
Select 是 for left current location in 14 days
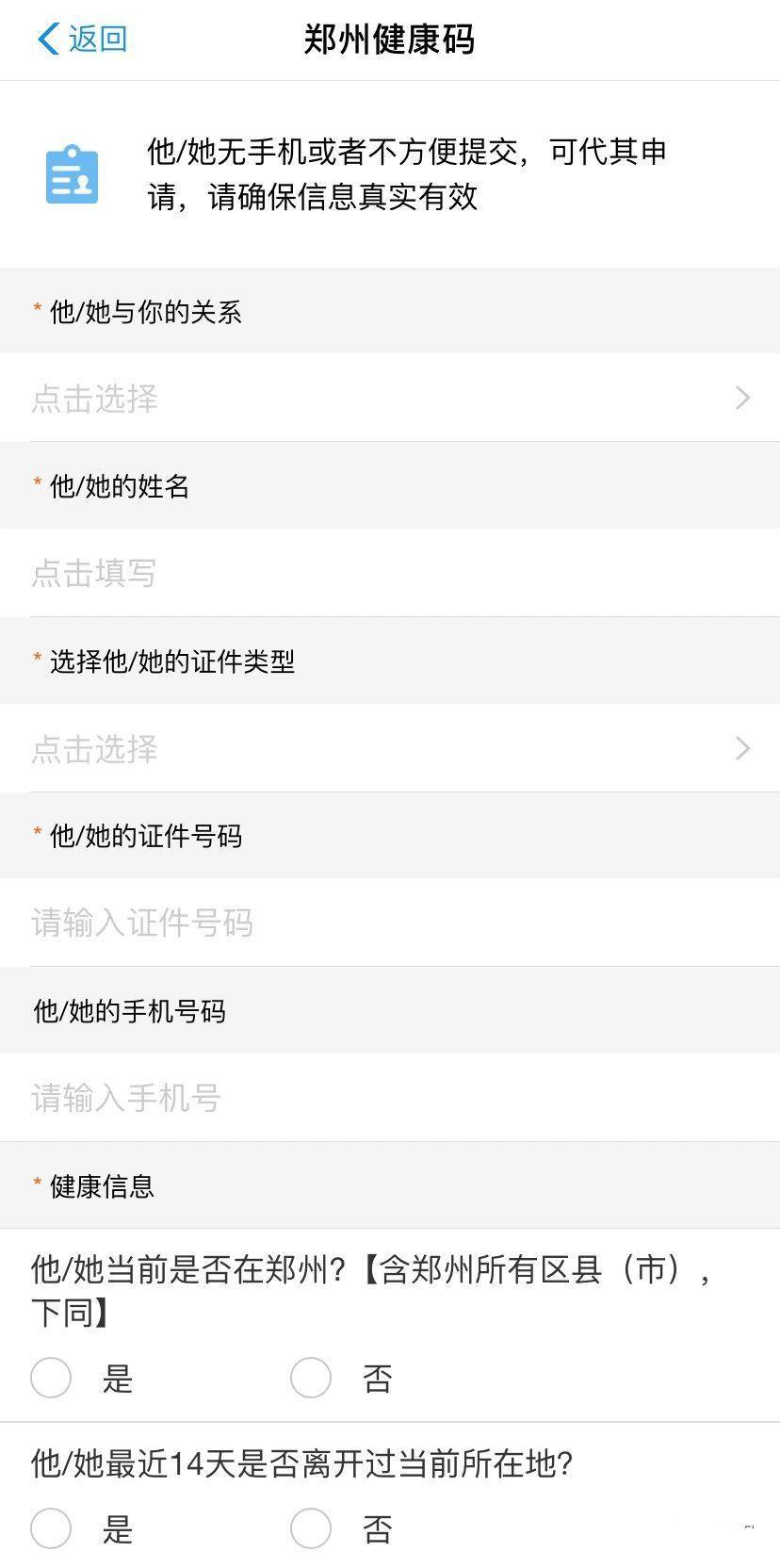(51, 1528)
